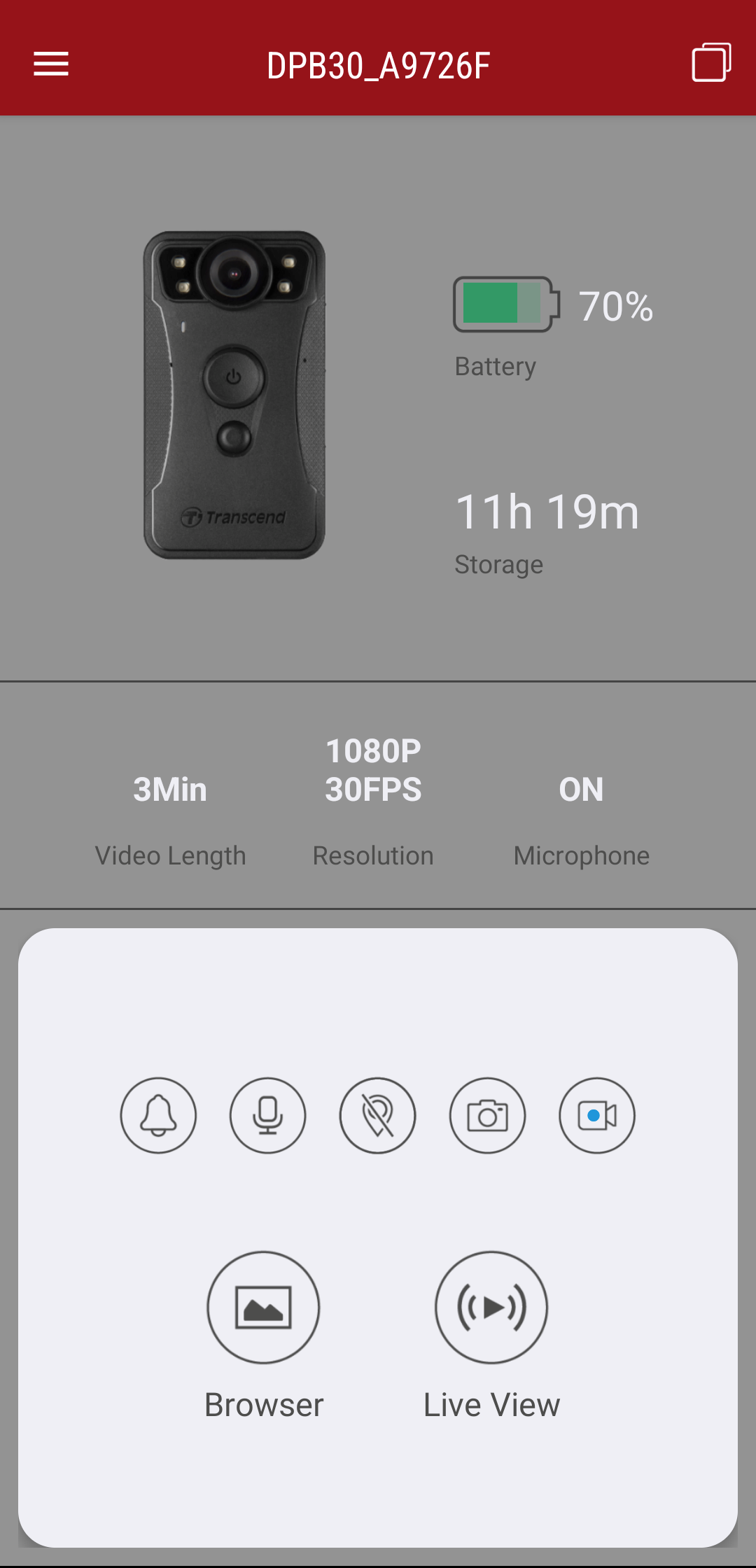Open the hamburger menu
The height and width of the screenshot is (1568, 756).
click(51, 64)
